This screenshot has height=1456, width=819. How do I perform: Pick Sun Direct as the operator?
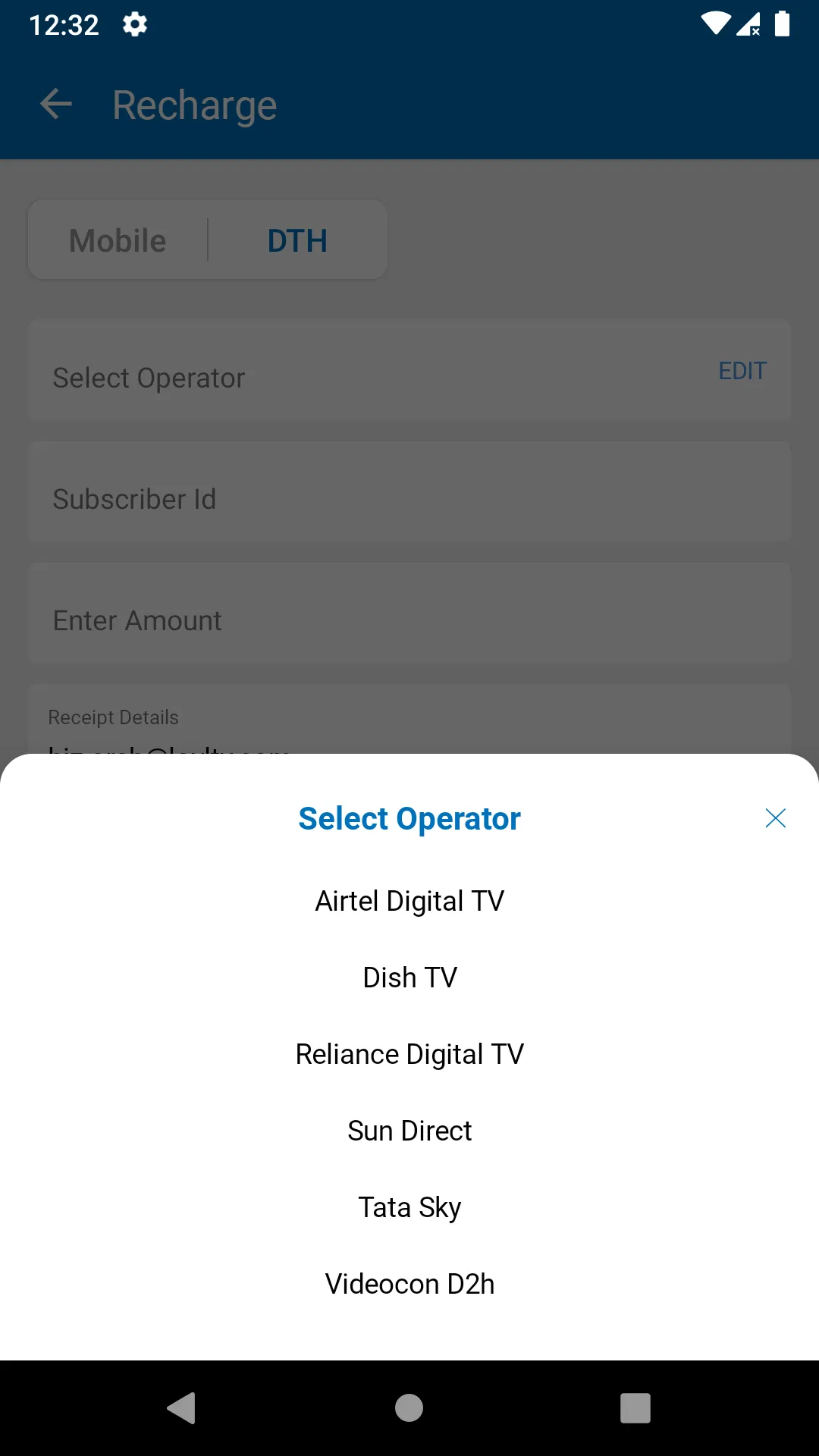[x=409, y=1131]
